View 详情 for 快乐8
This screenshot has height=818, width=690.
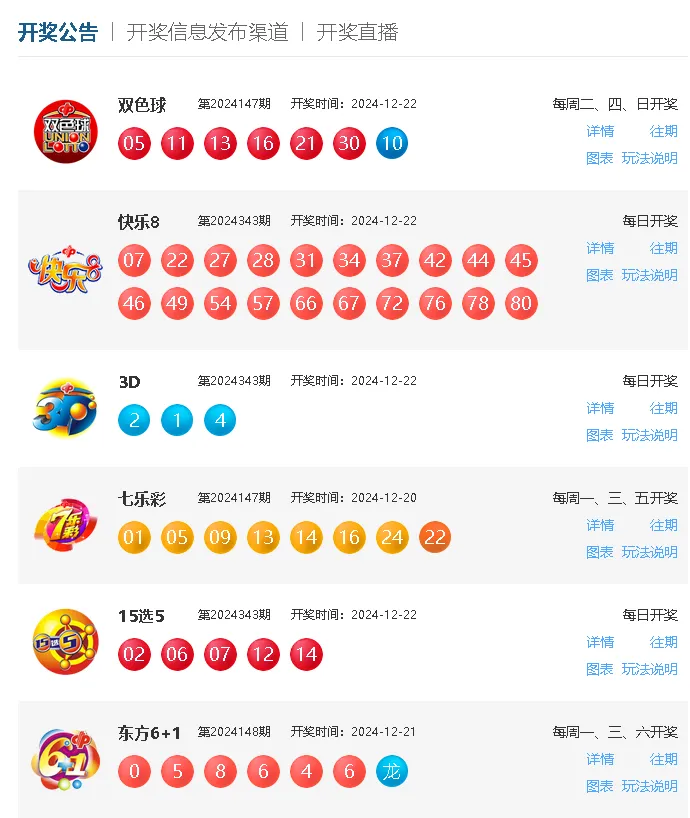pos(600,248)
